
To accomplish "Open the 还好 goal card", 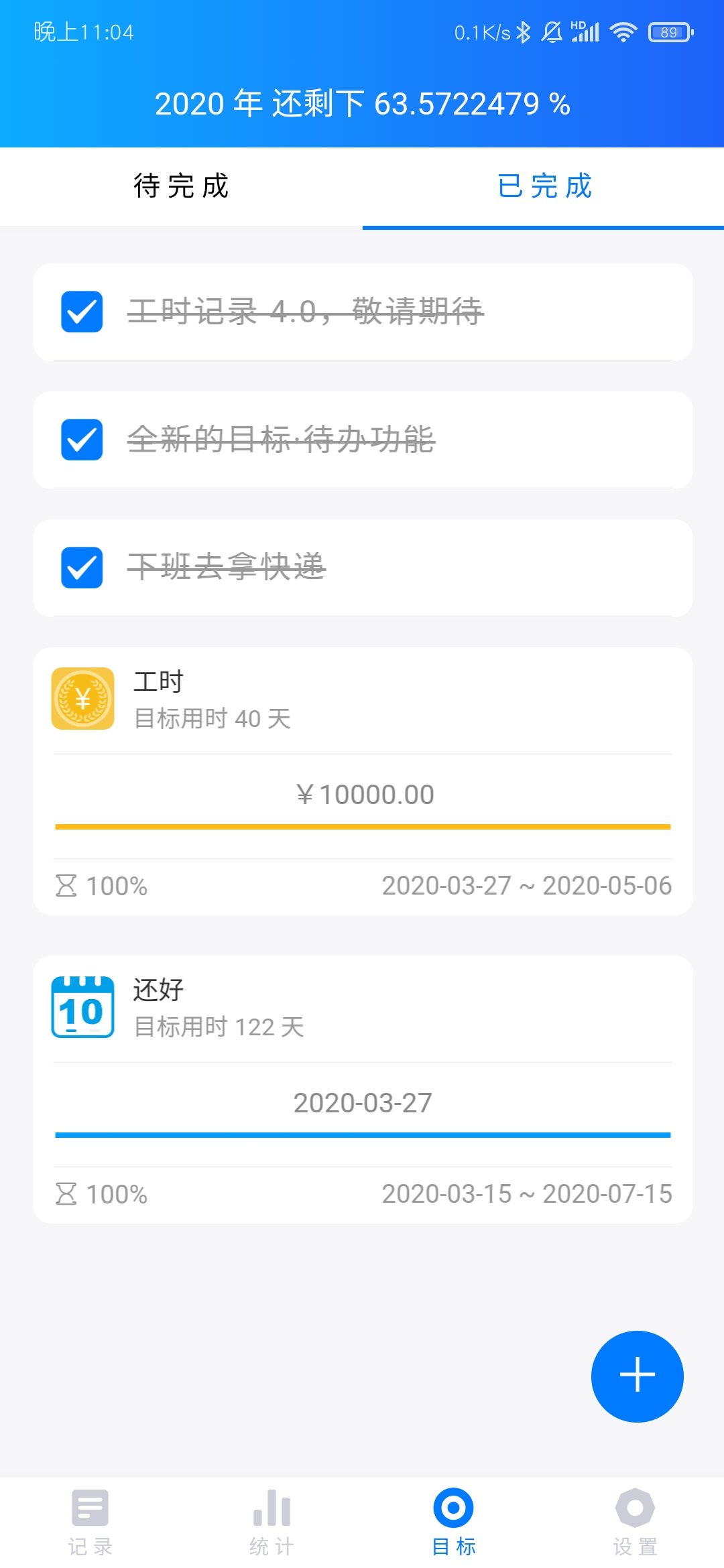I will [x=362, y=1089].
